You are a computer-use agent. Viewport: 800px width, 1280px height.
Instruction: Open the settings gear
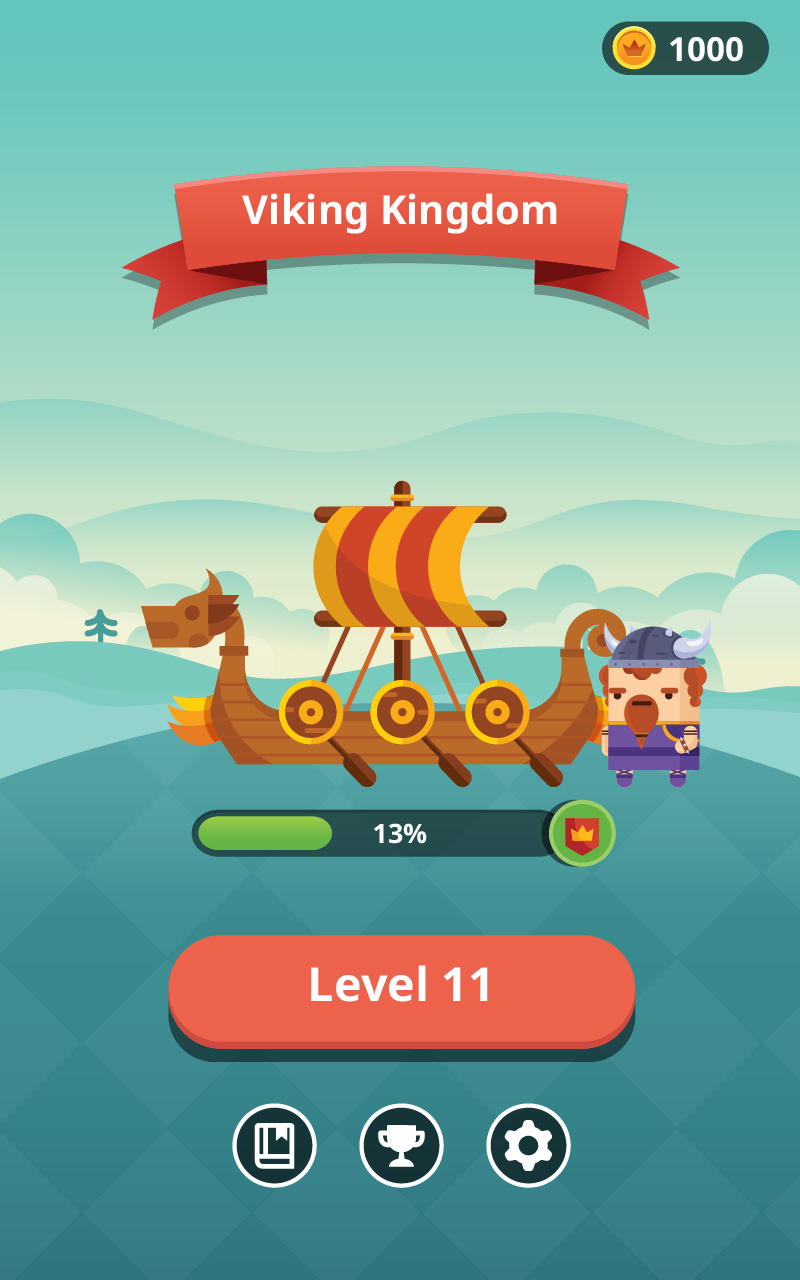point(528,1145)
